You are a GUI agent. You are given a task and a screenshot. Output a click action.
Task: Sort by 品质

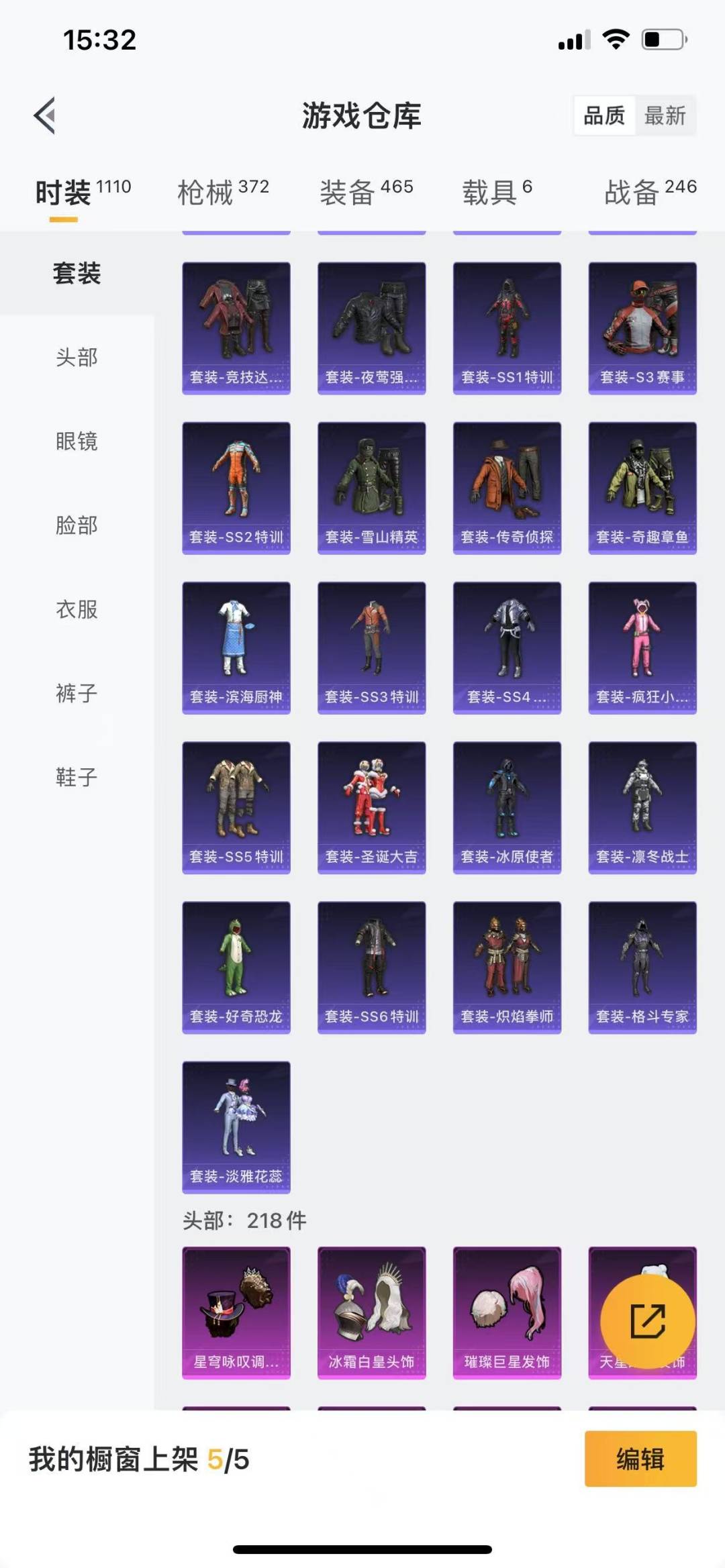click(604, 116)
